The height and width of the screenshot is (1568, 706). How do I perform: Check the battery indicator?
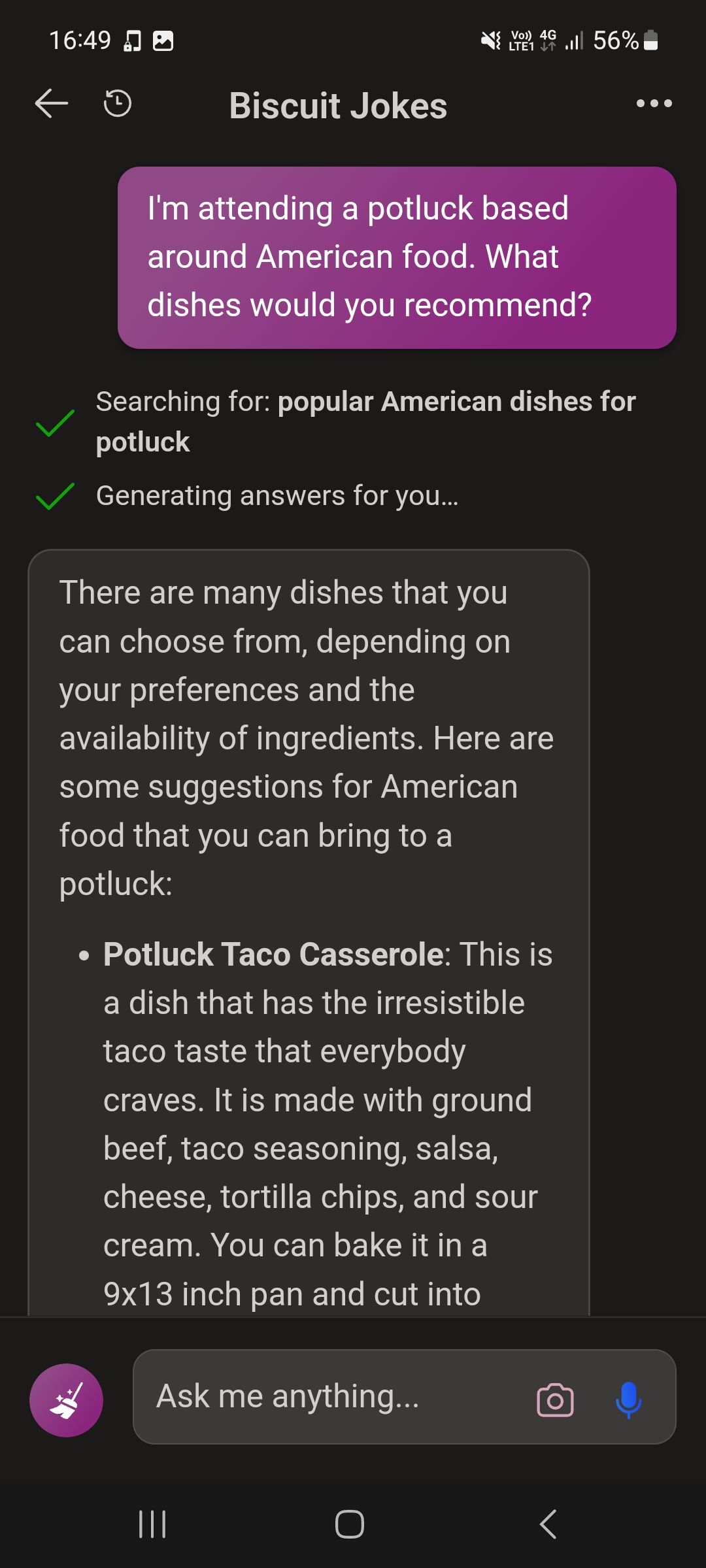tap(649, 41)
